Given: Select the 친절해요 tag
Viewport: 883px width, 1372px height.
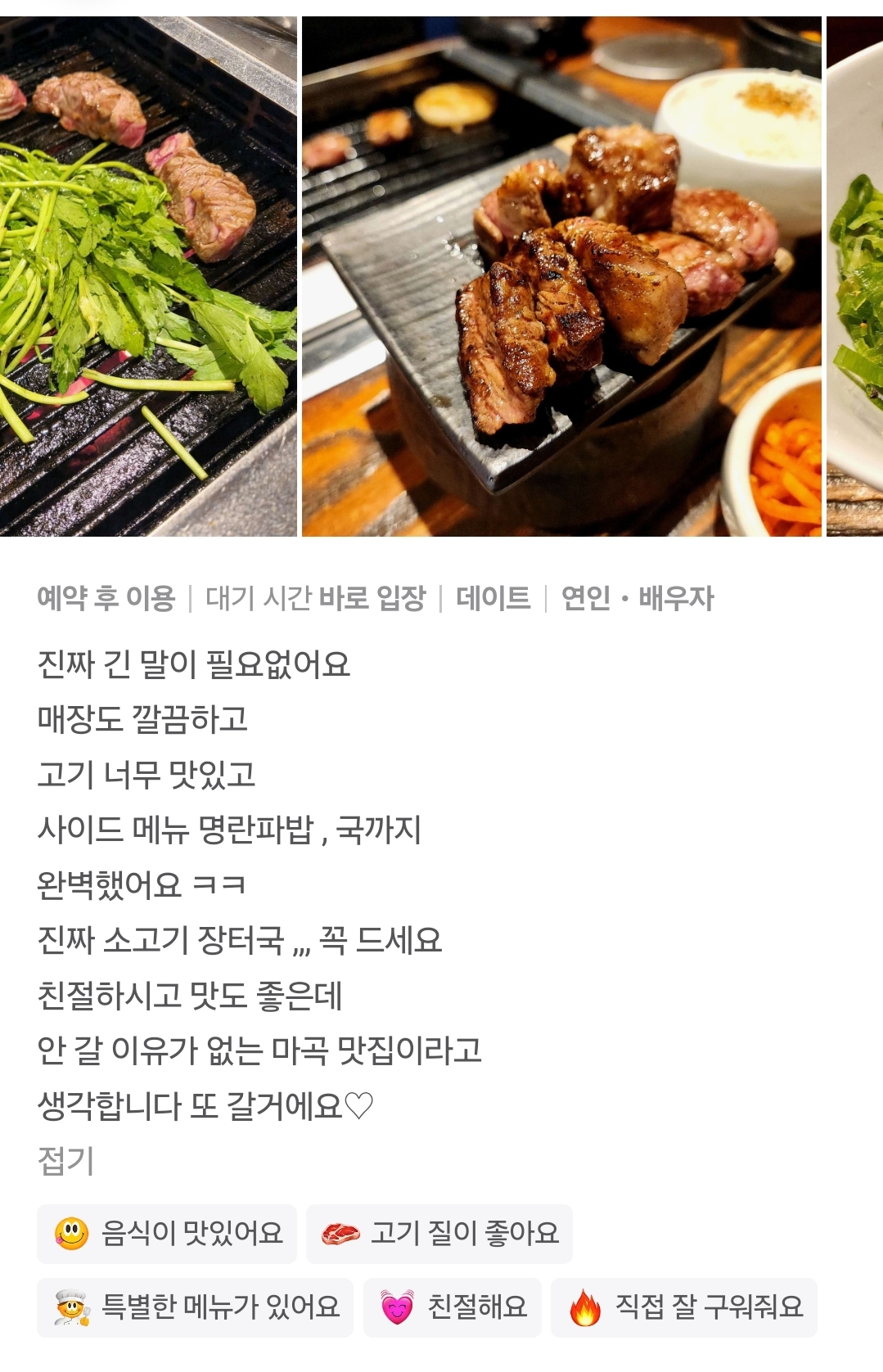Looking at the screenshot, I should point(453,1307).
